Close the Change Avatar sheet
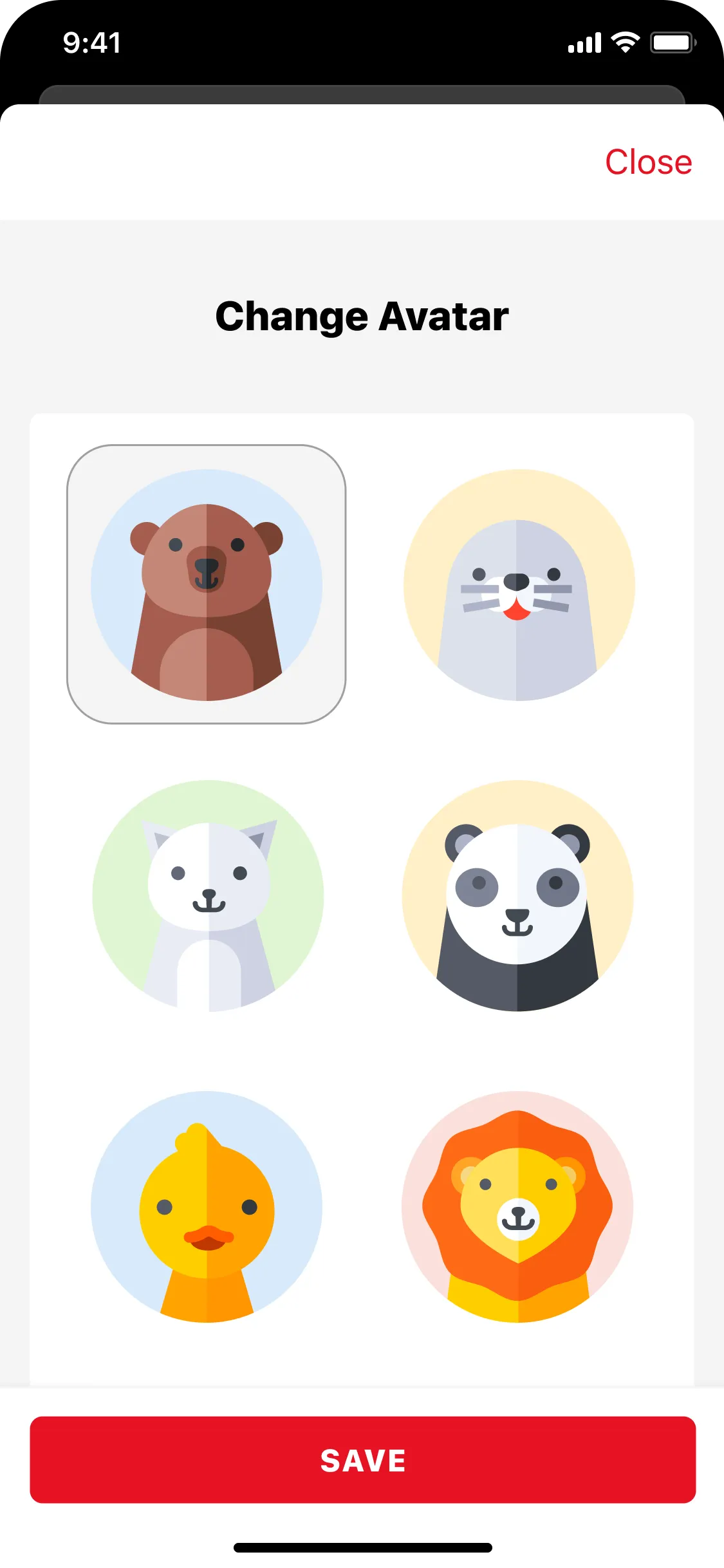The image size is (724, 1568). (x=648, y=162)
